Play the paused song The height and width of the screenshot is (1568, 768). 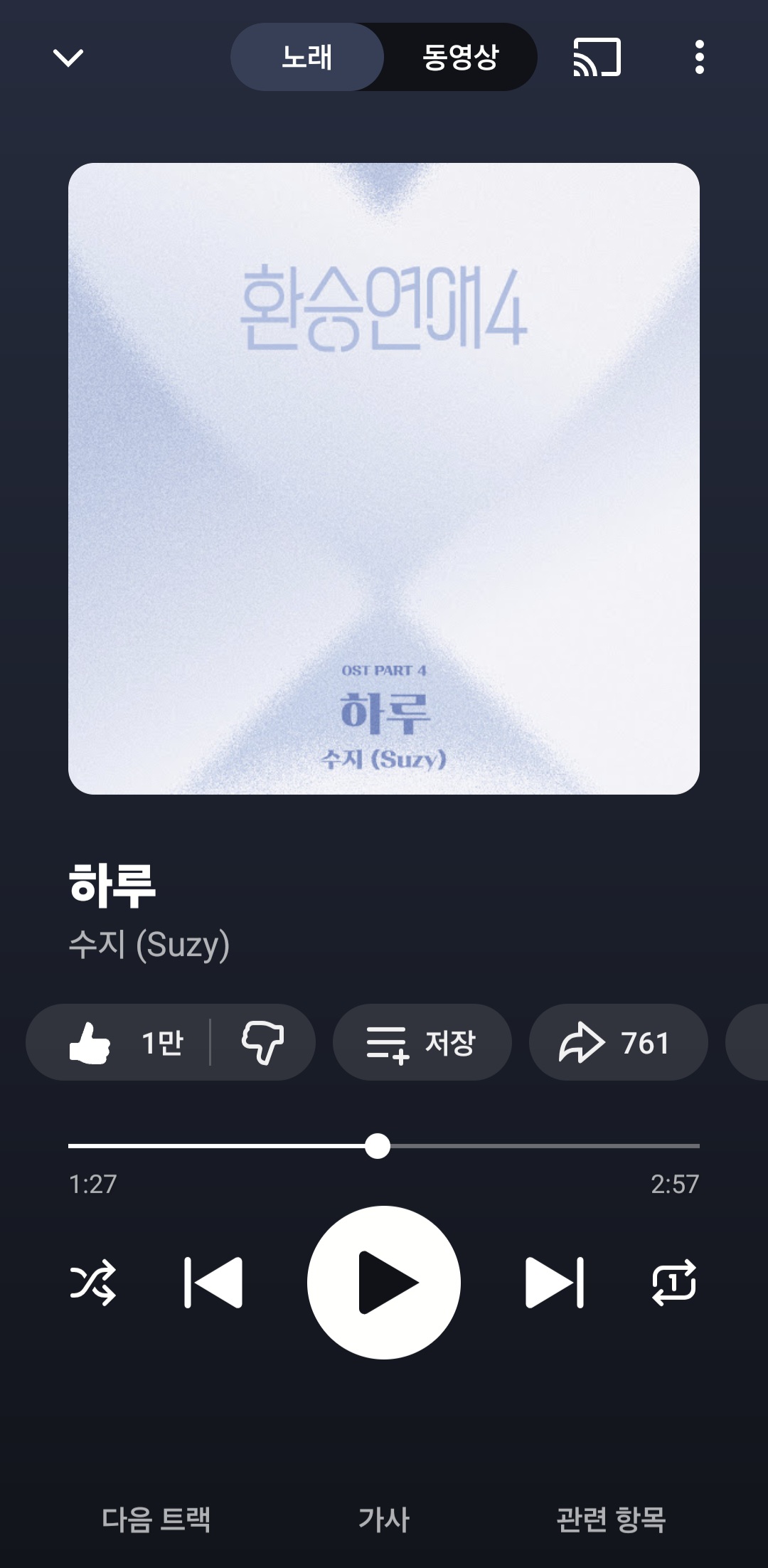tap(384, 1283)
